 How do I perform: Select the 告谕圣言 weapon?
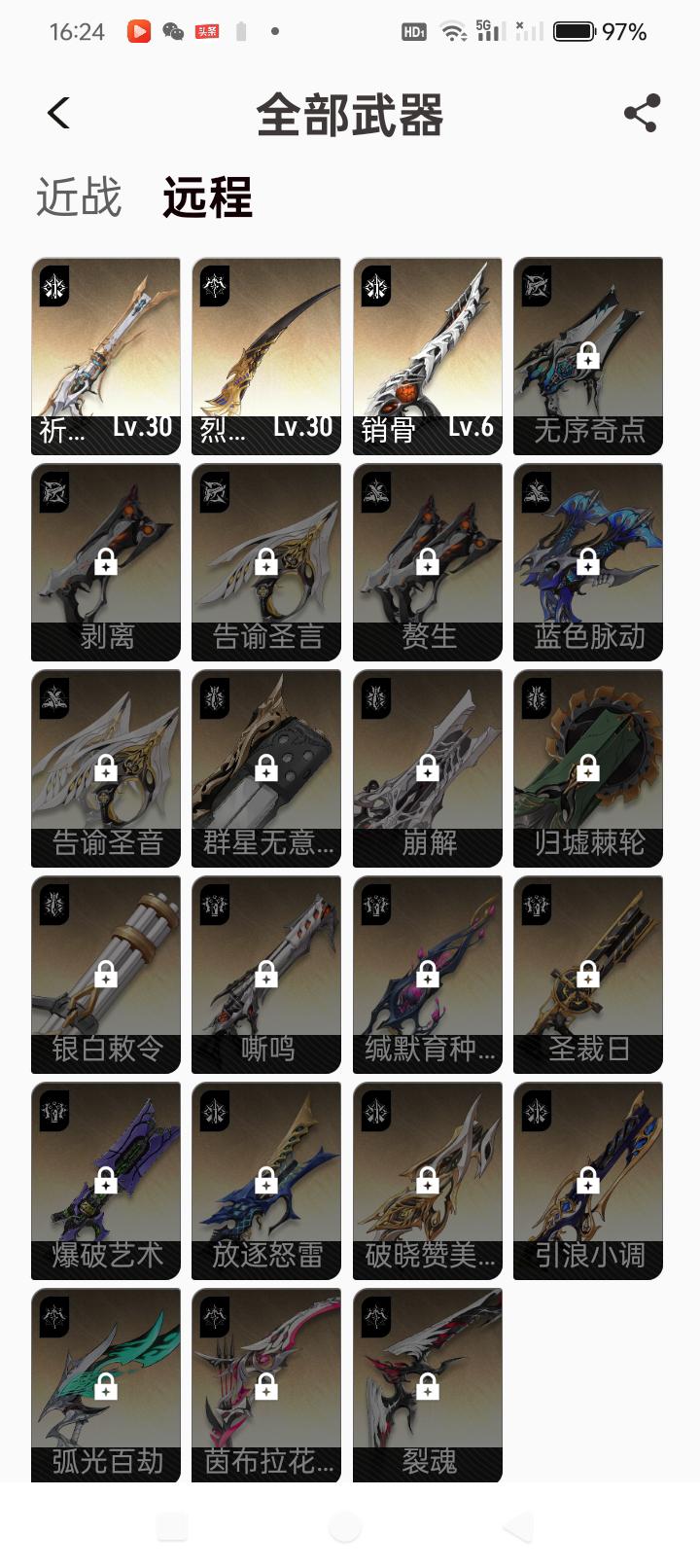pyautogui.click(x=266, y=562)
